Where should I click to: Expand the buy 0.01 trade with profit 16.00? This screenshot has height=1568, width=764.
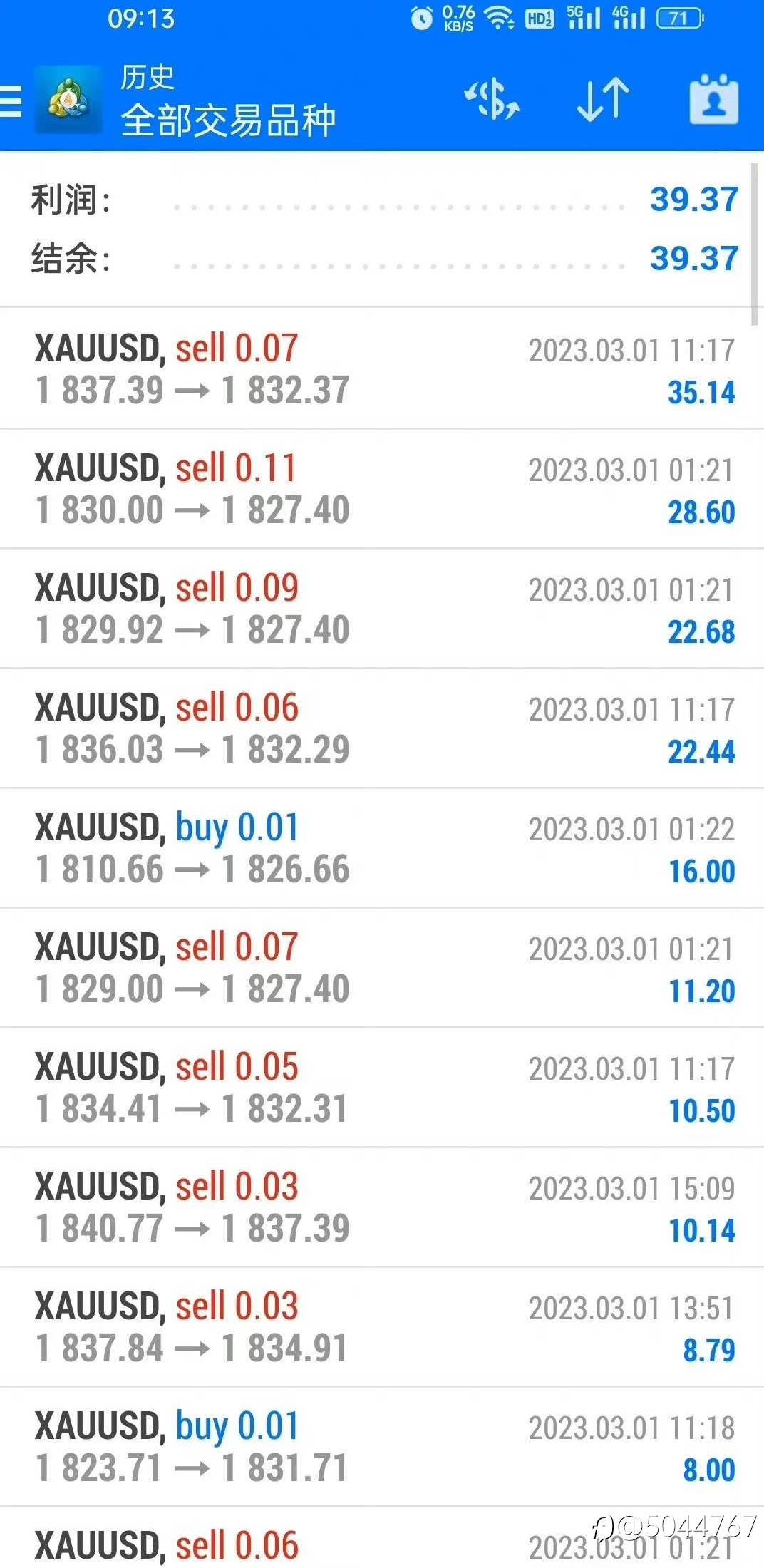pyautogui.click(x=382, y=848)
